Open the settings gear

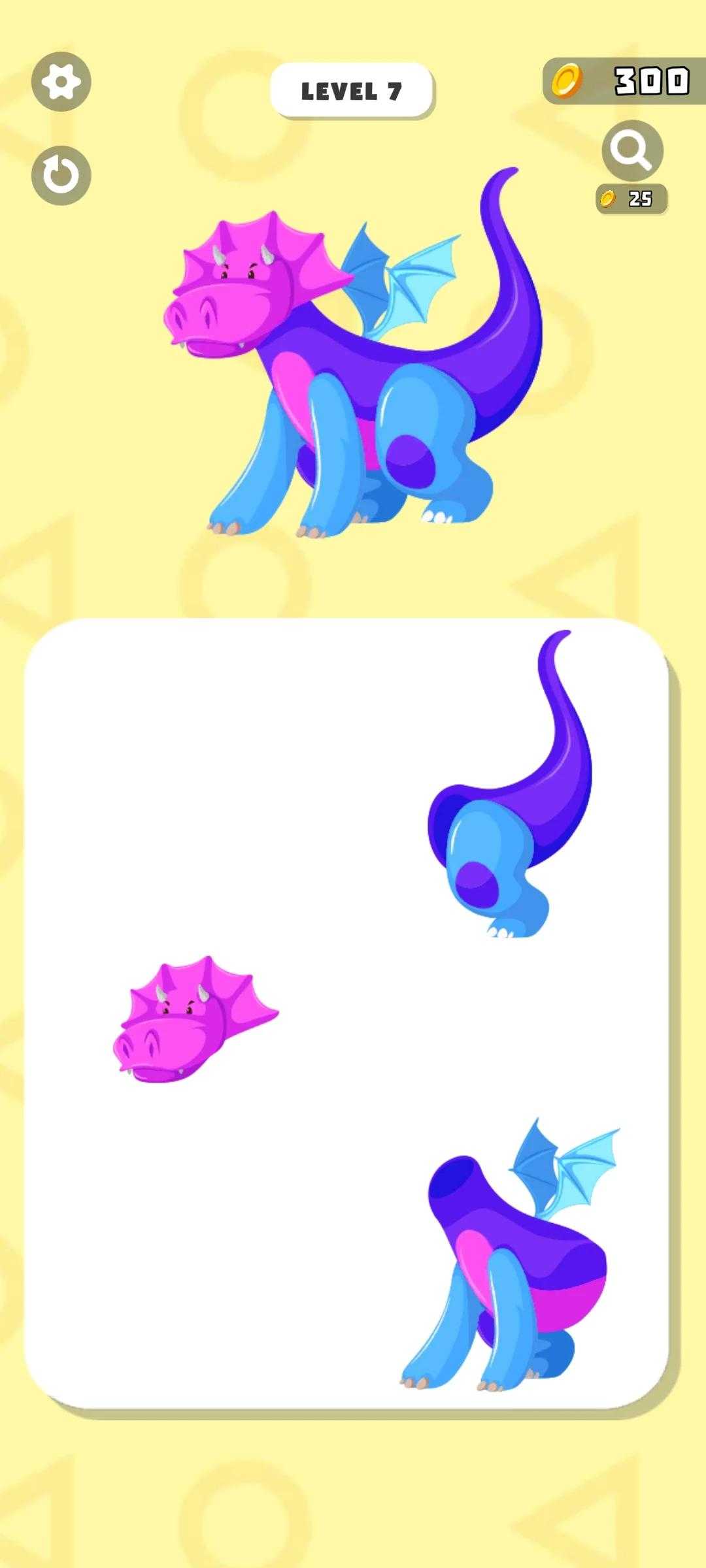pos(61,82)
